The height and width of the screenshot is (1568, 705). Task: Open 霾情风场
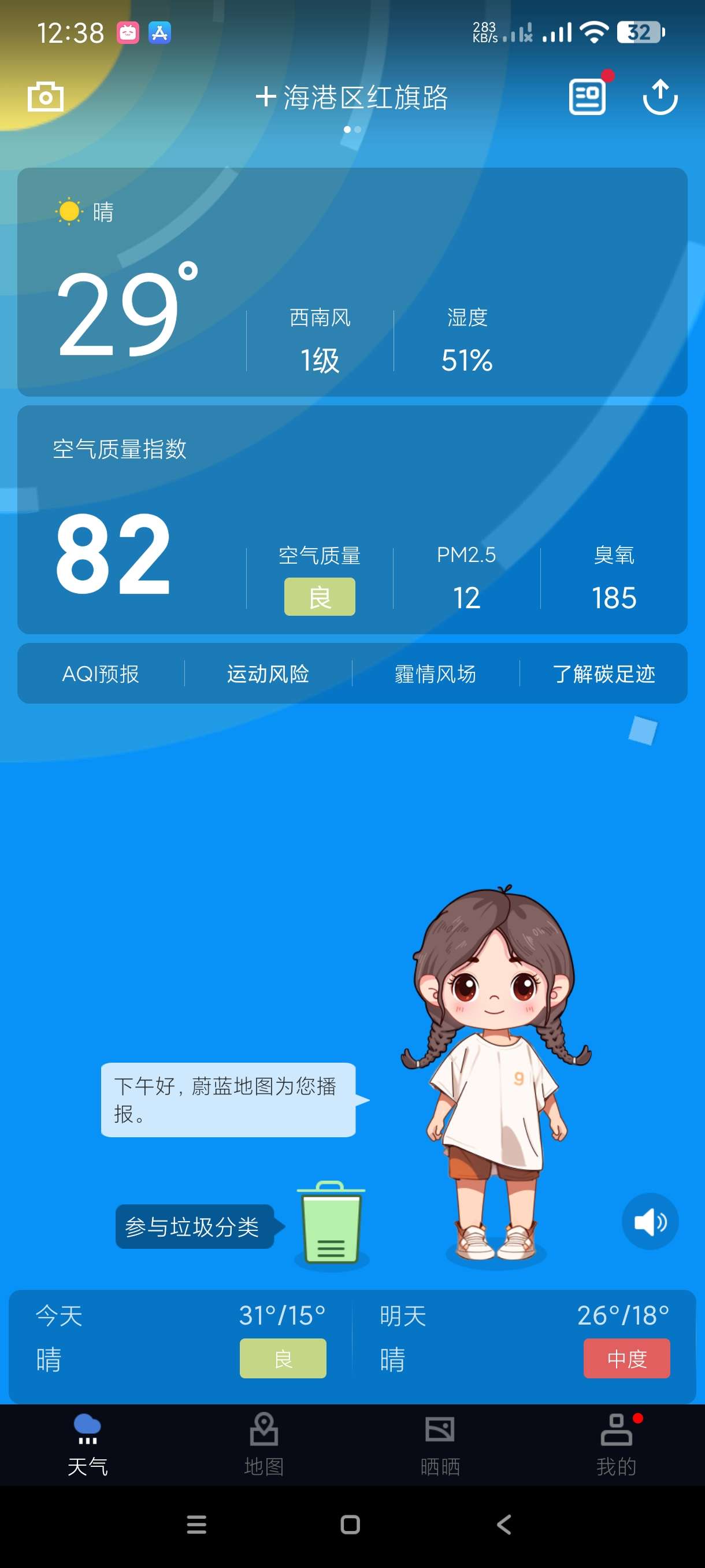tap(436, 674)
